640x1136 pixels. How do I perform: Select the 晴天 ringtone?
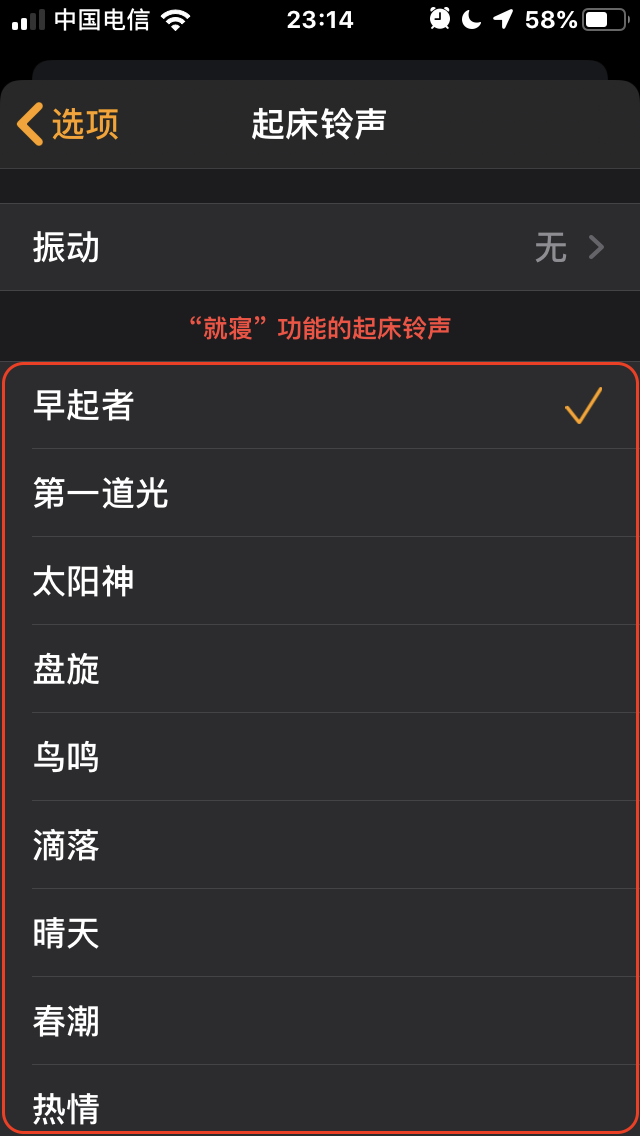pos(320,934)
